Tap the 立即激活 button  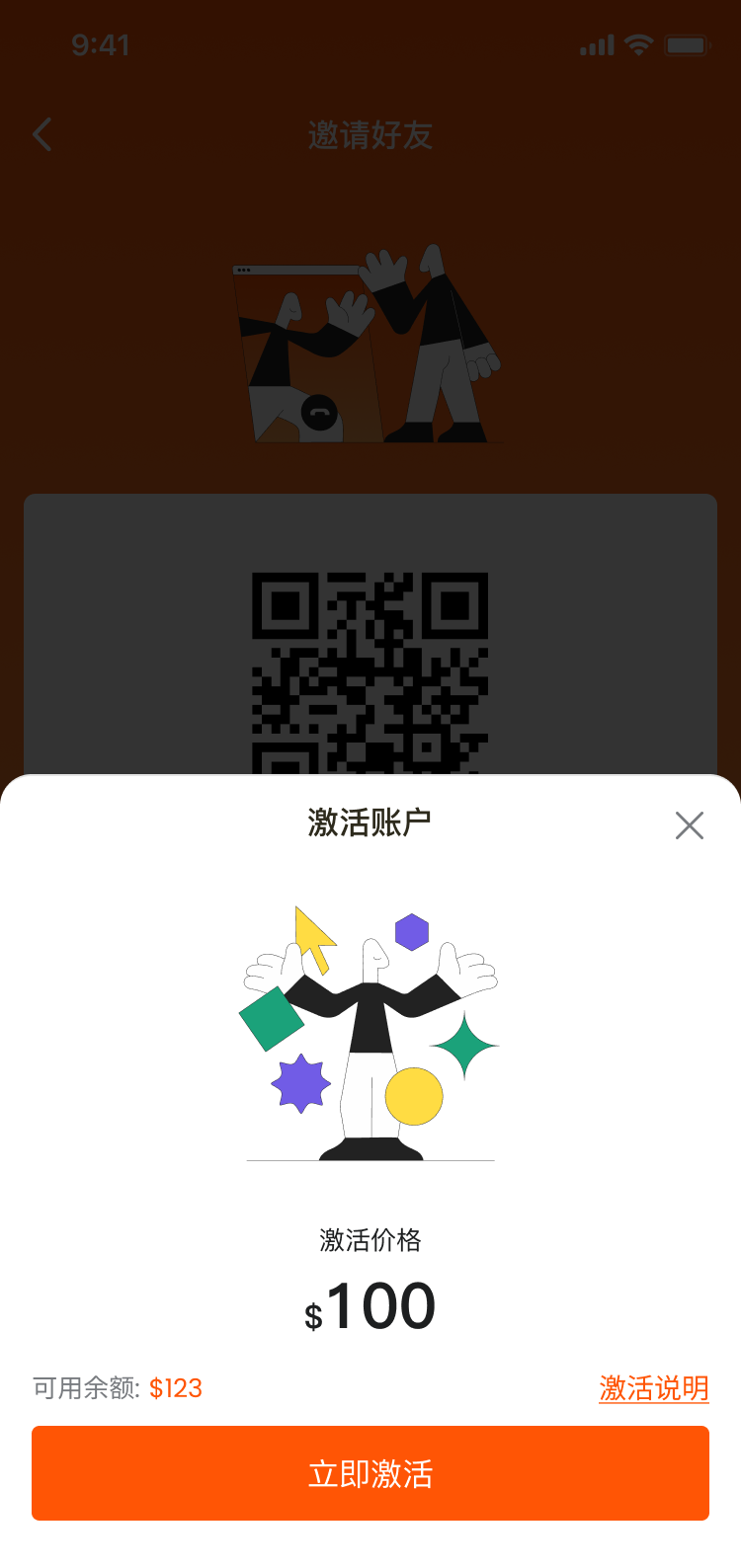point(370,1472)
